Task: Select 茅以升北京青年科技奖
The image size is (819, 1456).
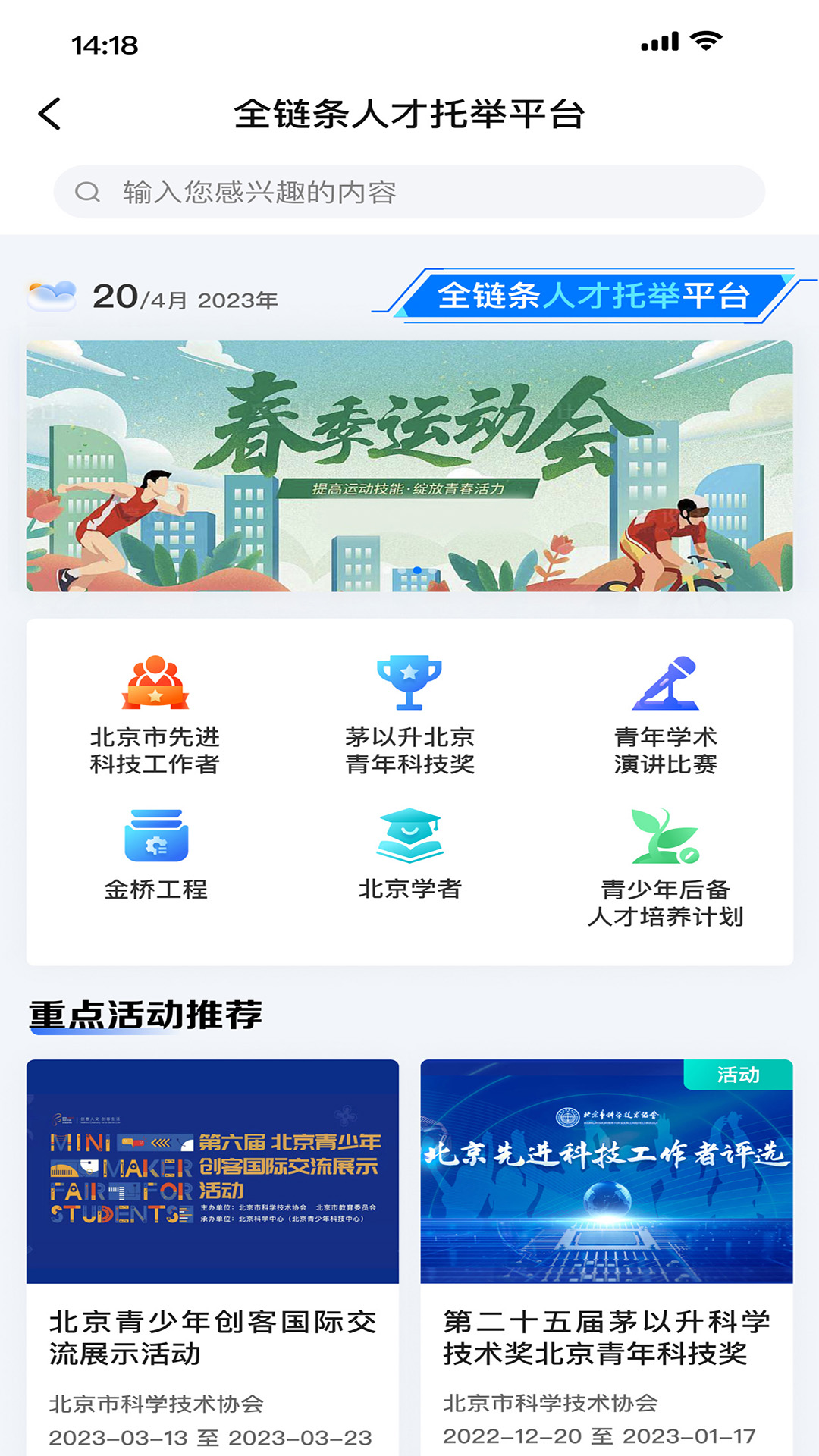Action: click(409, 716)
